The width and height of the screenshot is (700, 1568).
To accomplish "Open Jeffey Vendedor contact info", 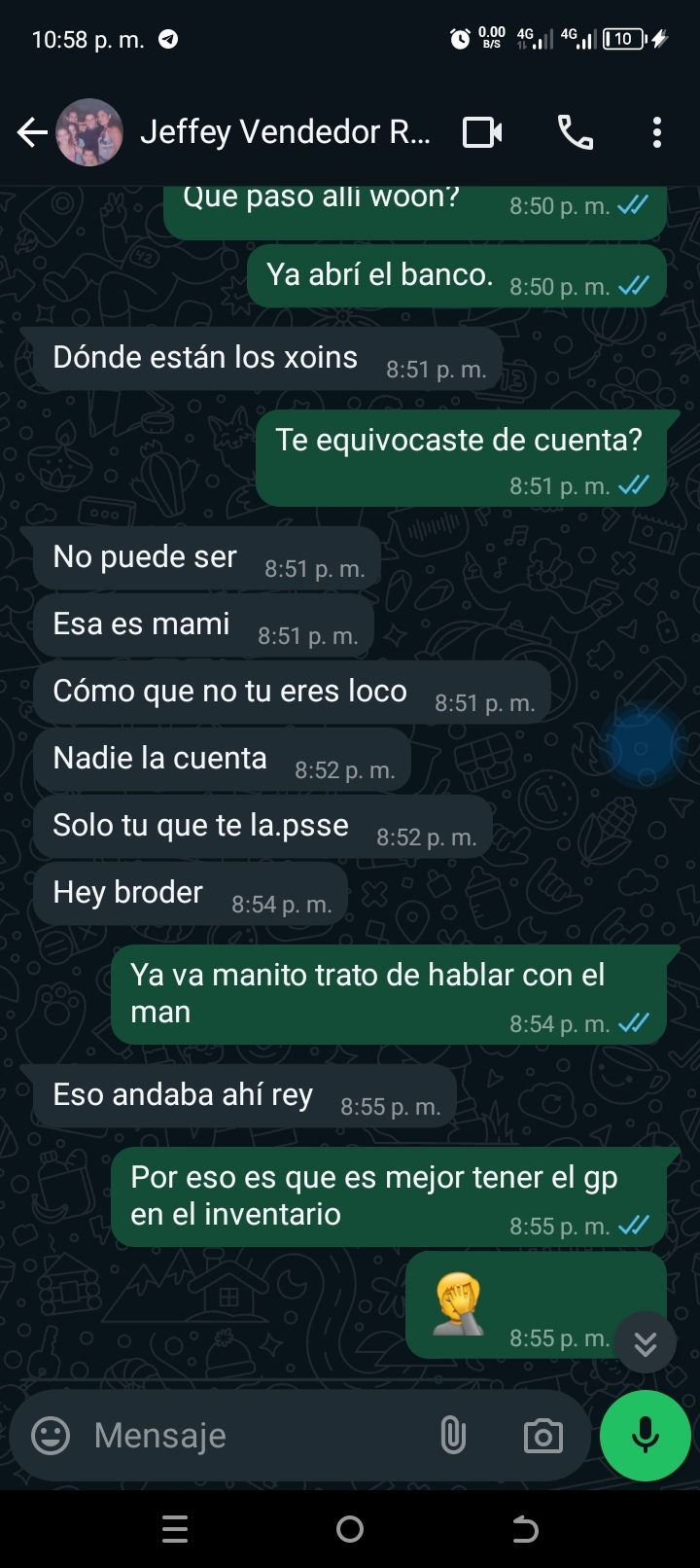I will pos(285,132).
